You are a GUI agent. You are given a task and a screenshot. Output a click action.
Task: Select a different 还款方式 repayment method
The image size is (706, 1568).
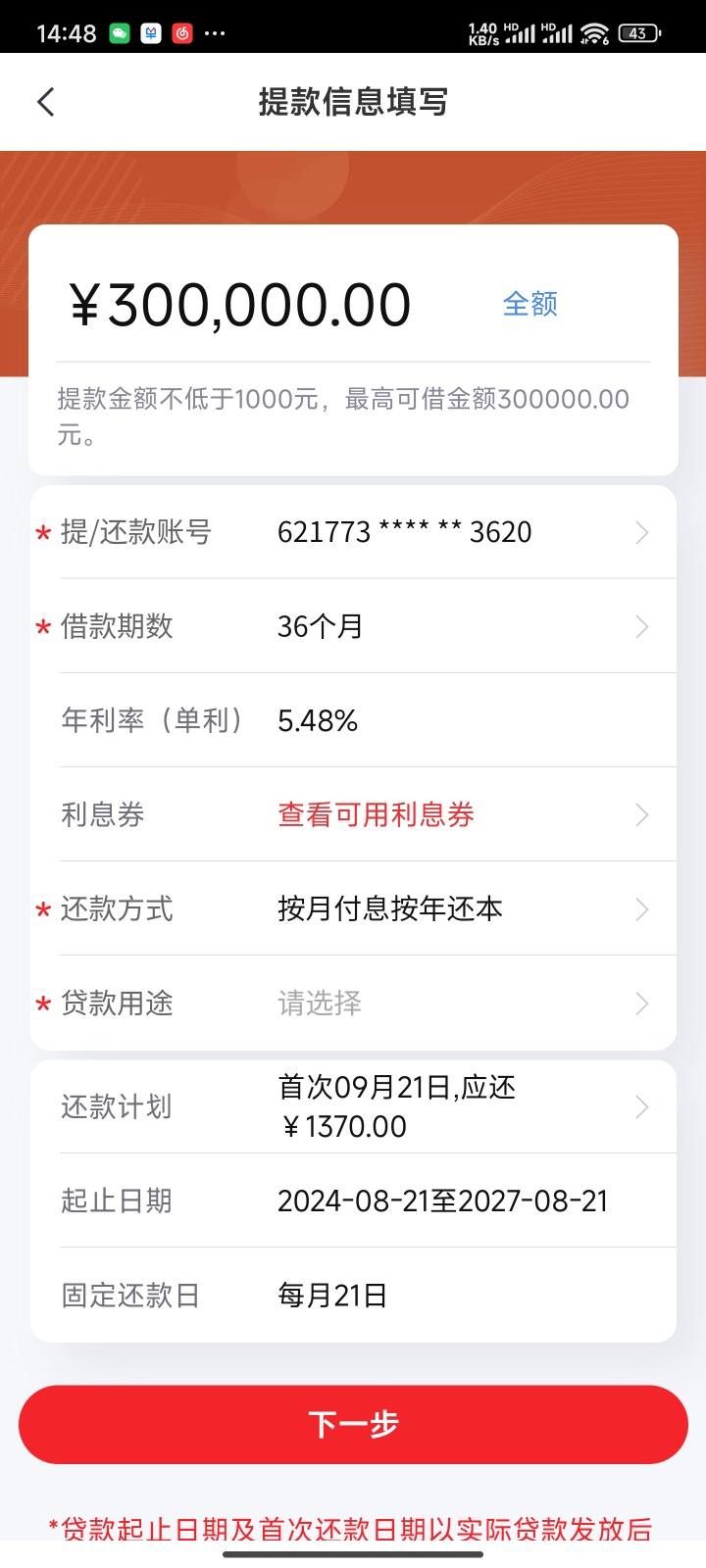353,908
